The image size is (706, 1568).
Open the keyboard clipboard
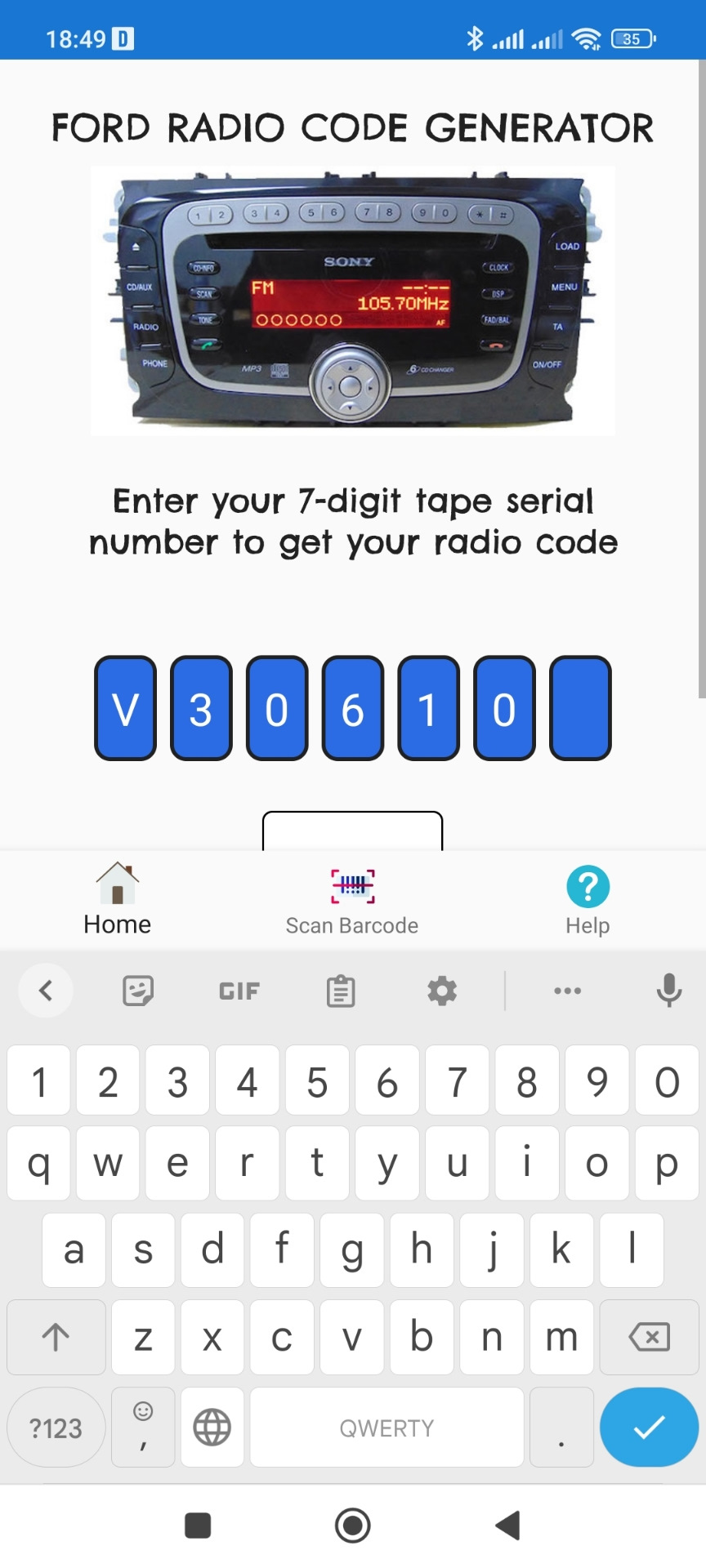pyautogui.click(x=341, y=991)
